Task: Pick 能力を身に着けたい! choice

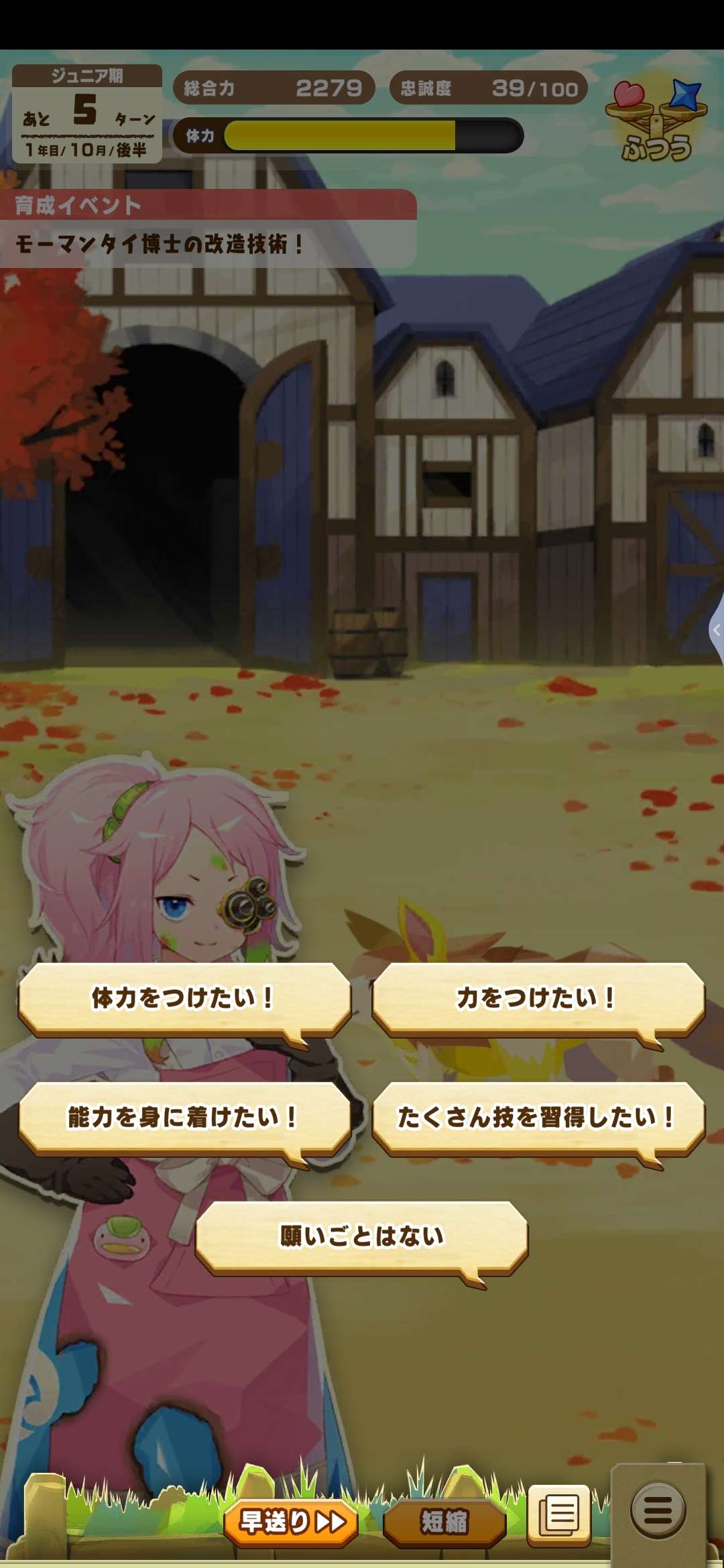Action: (184, 1117)
